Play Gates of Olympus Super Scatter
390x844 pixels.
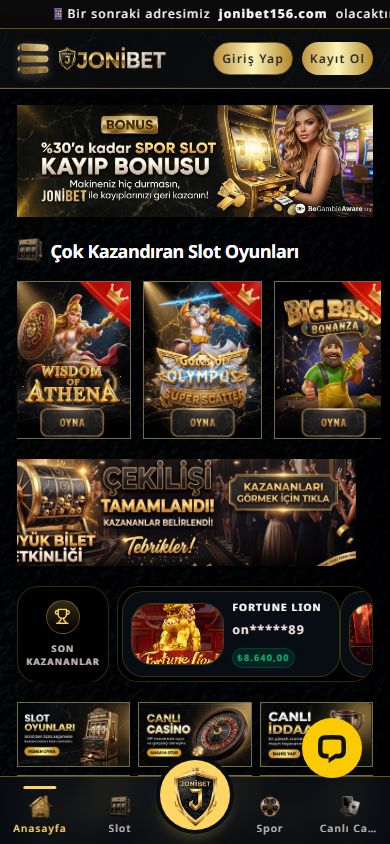[x=203, y=423]
